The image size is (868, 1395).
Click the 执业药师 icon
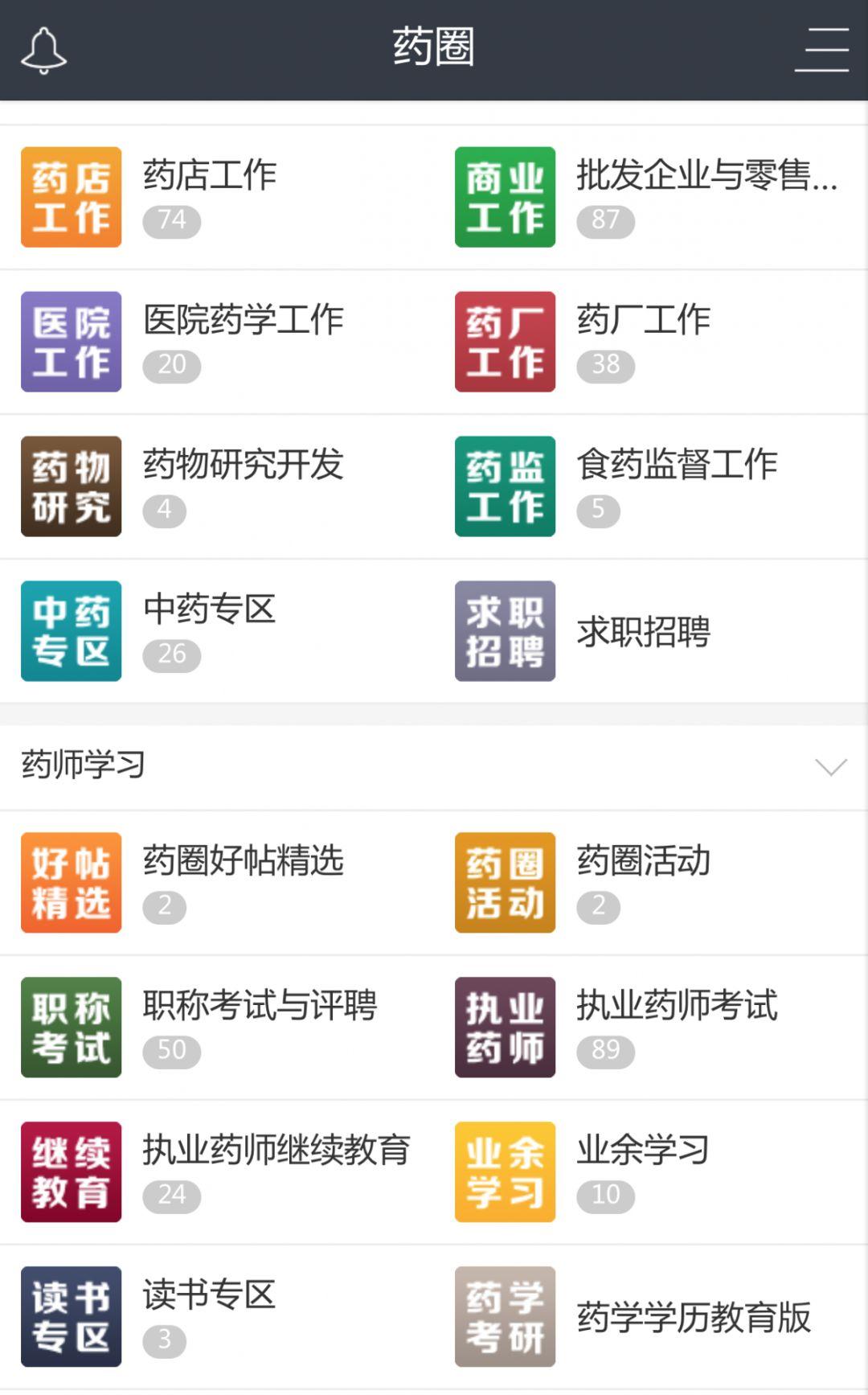[x=505, y=1027]
